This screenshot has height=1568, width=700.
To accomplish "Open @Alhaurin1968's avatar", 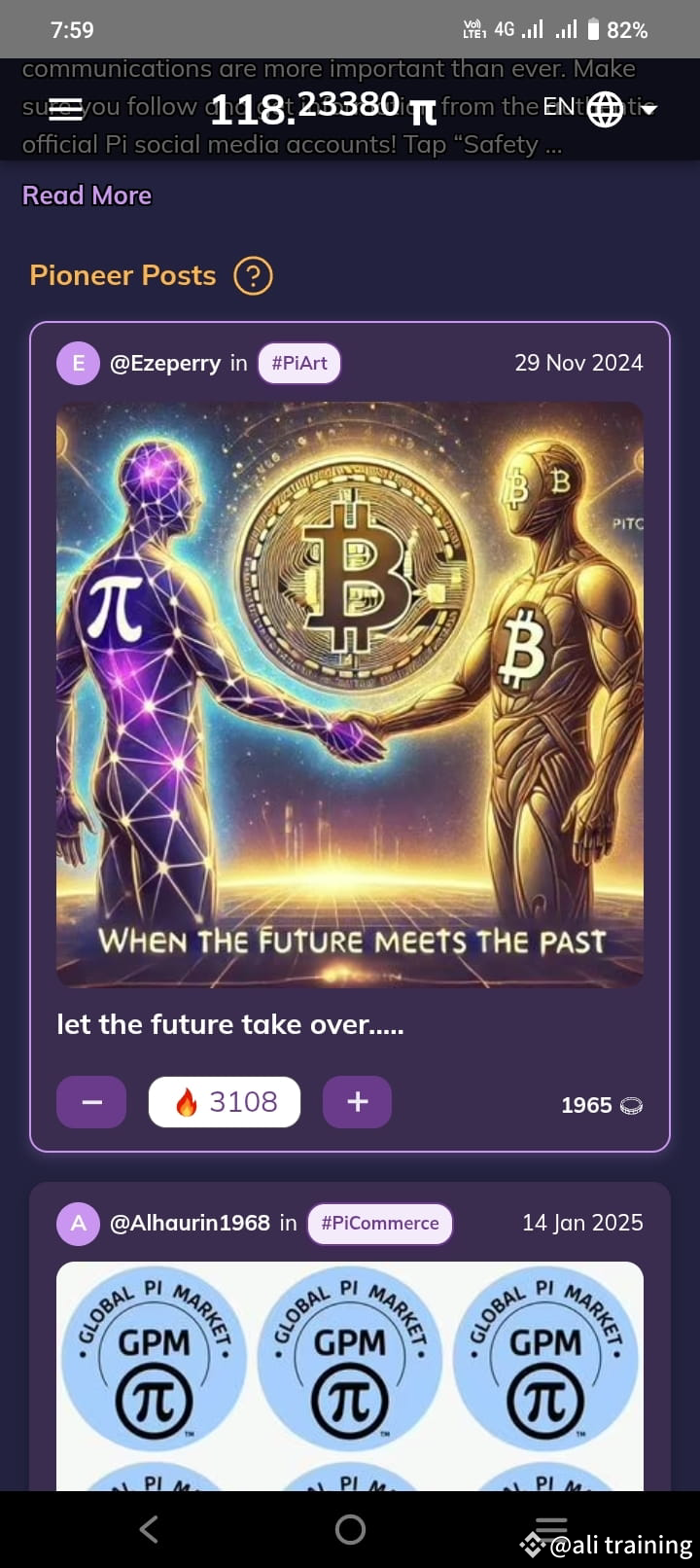I will tap(79, 1223).
